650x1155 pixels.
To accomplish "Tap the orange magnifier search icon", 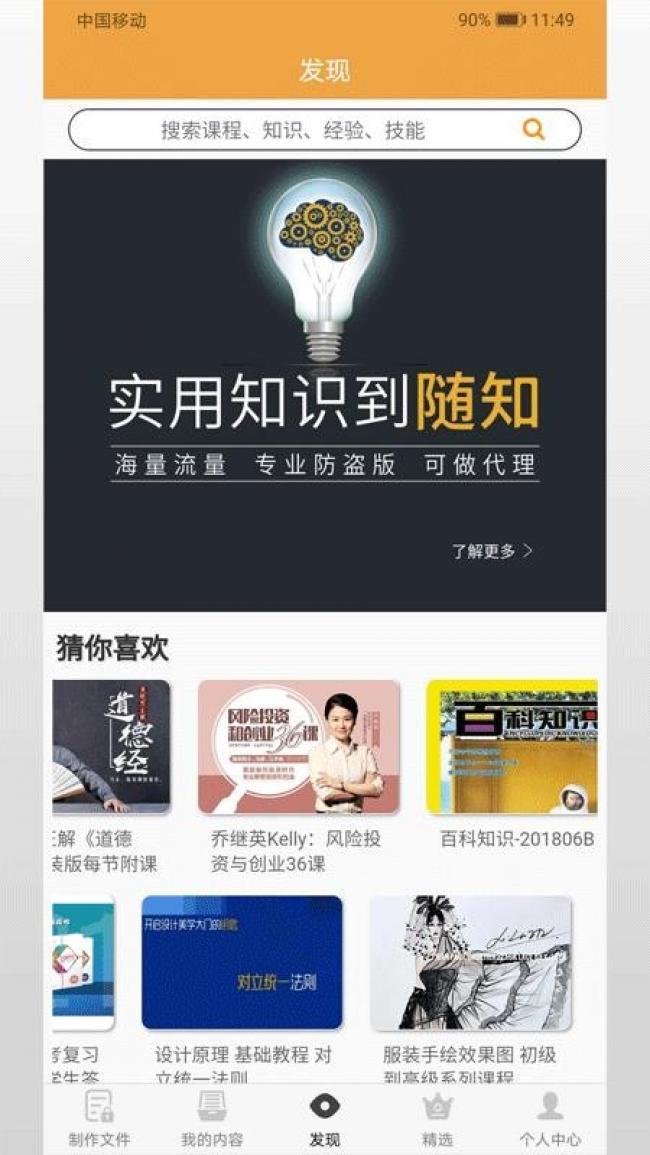I will pyautogui.click(x=534, y=130).
